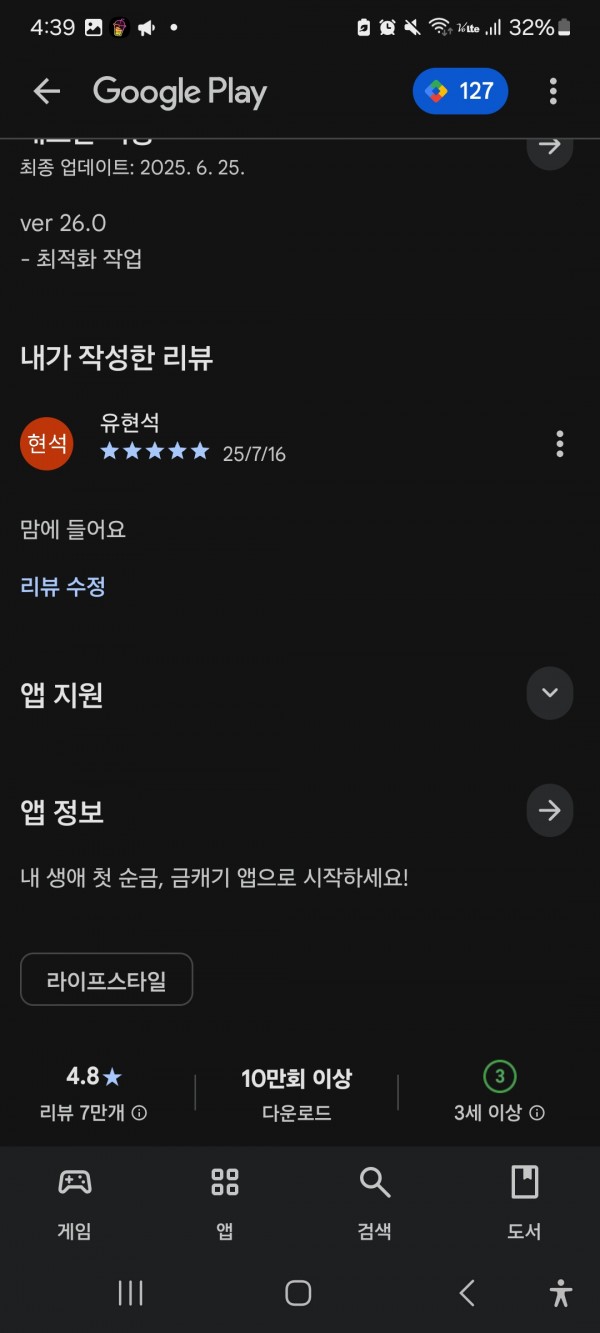Open recent apps from navigation bar

130,1293
